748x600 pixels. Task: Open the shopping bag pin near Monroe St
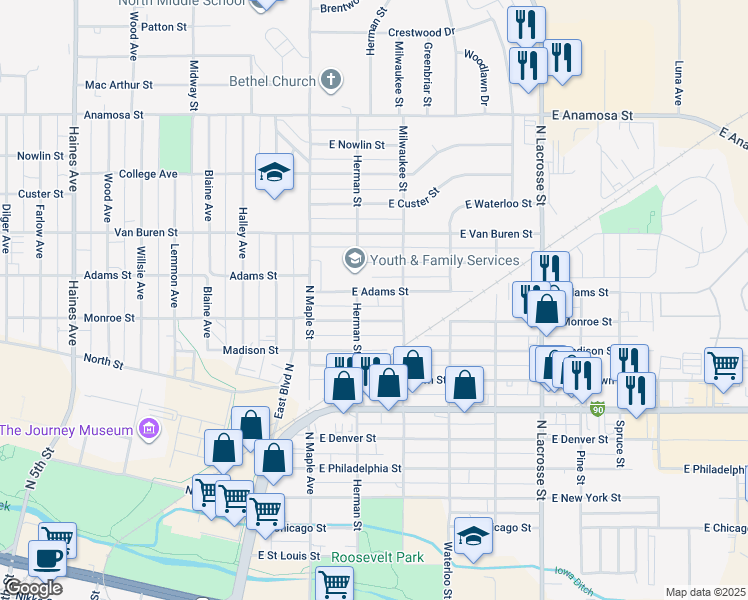(x=547, y=309)
